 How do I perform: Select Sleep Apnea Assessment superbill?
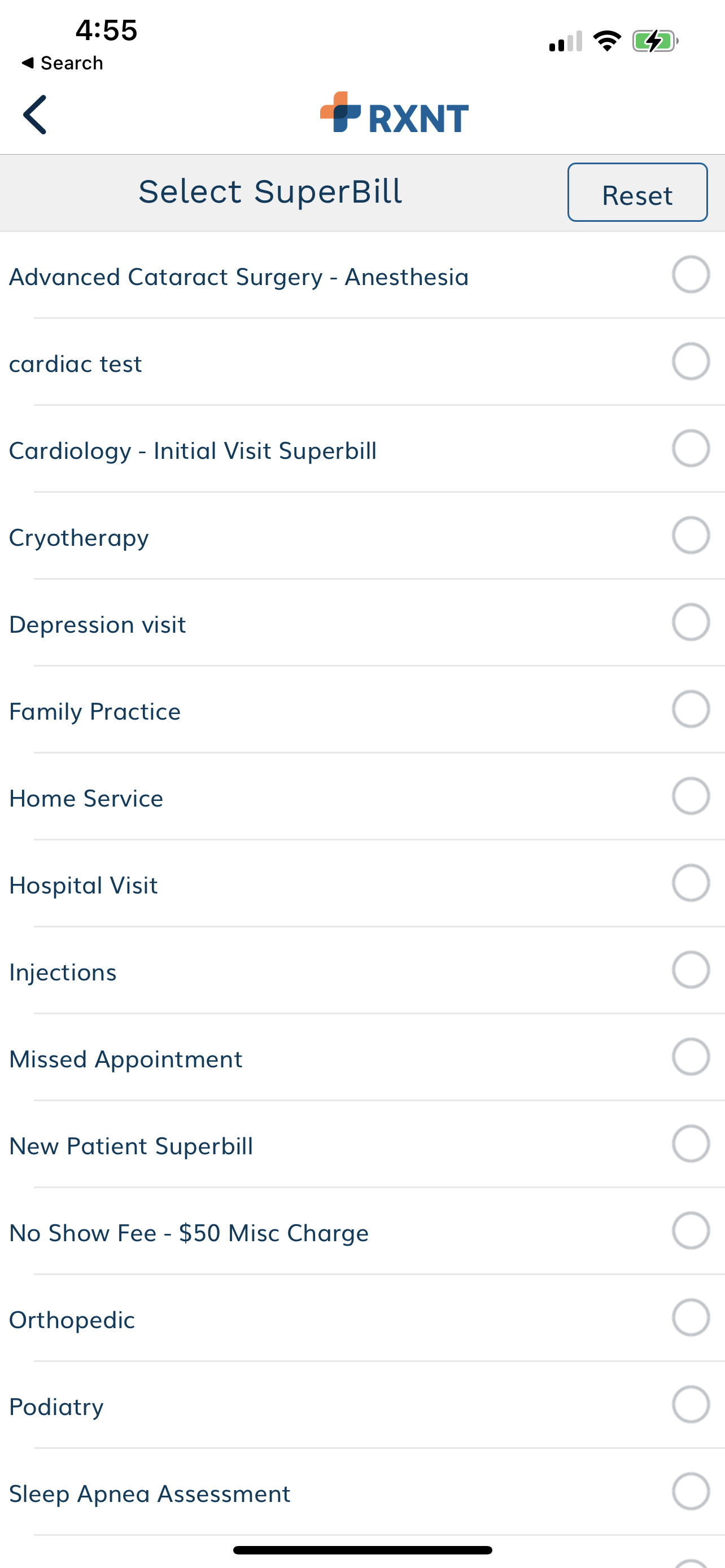tap(363, 1492)
